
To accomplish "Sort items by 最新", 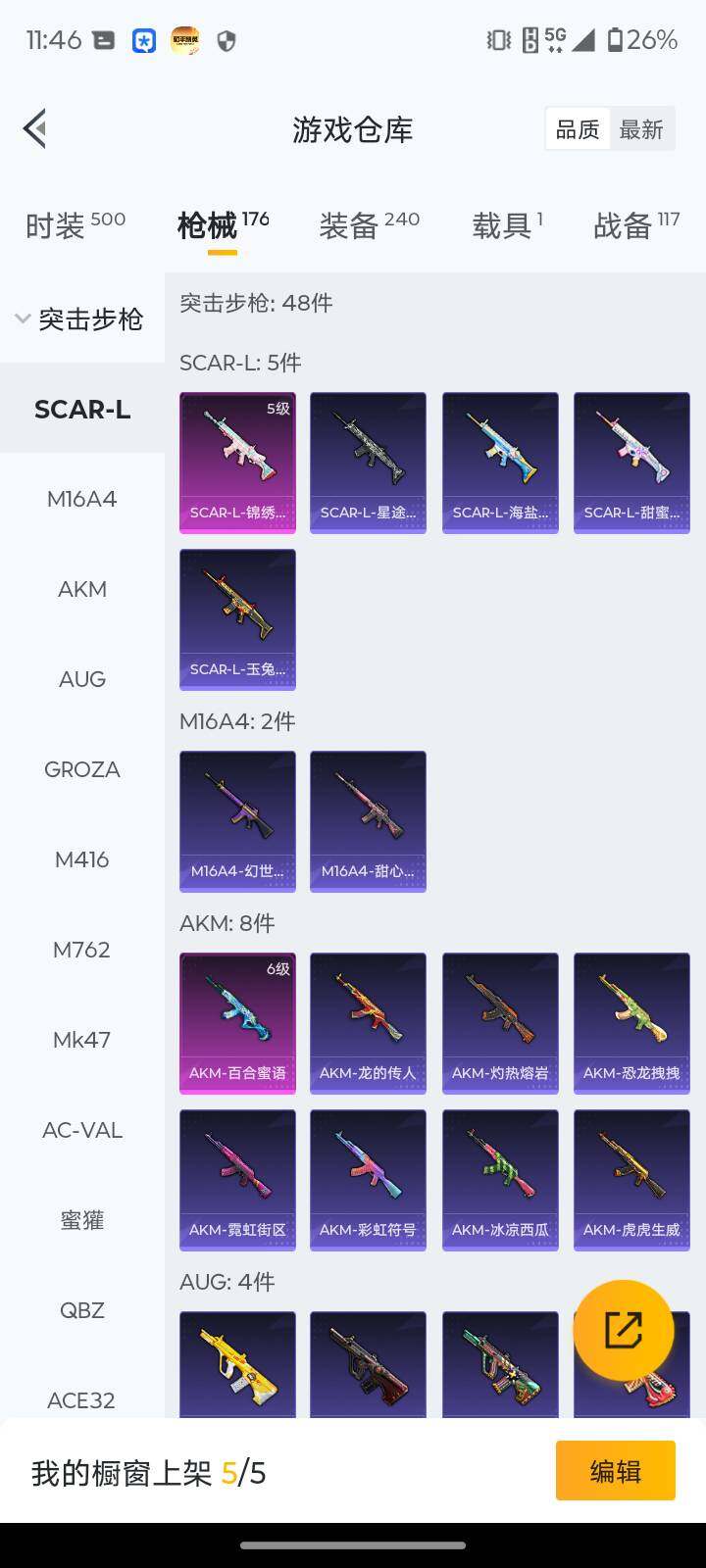I will point(641,129).
